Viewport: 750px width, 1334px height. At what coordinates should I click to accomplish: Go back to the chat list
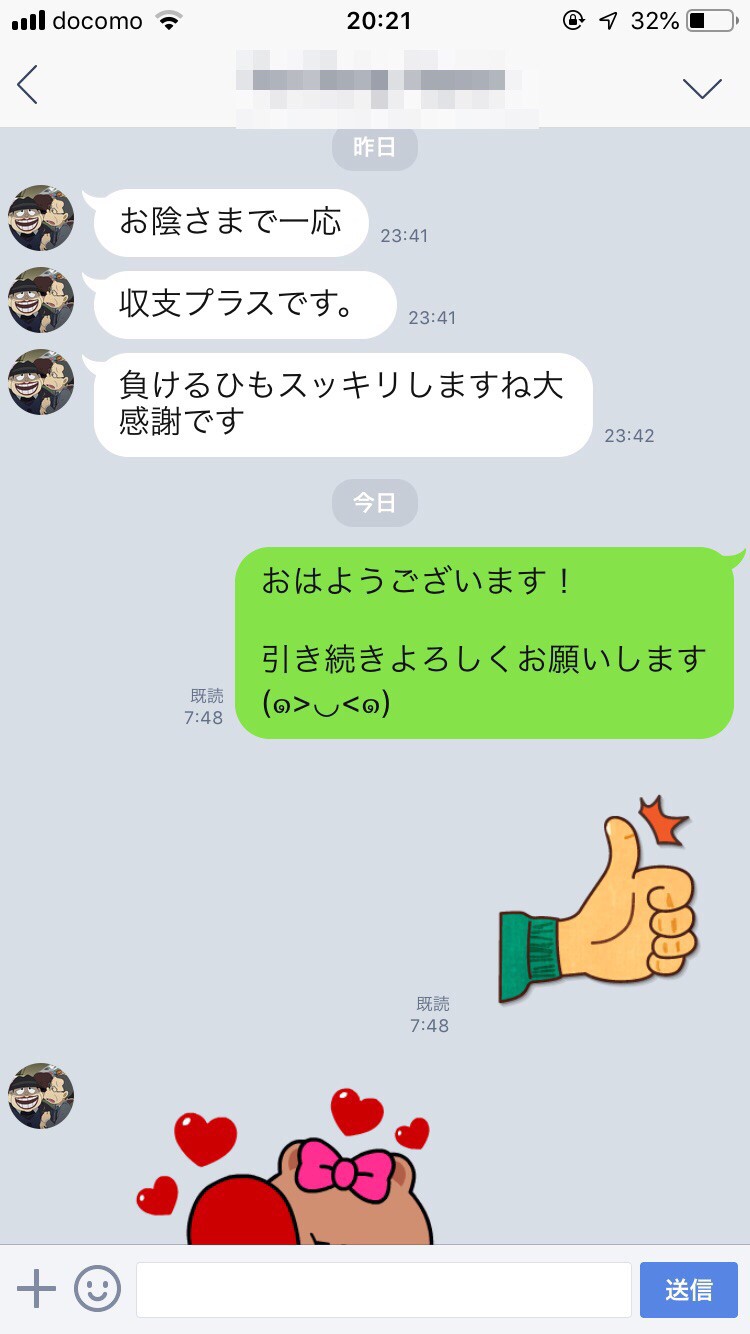28,85
